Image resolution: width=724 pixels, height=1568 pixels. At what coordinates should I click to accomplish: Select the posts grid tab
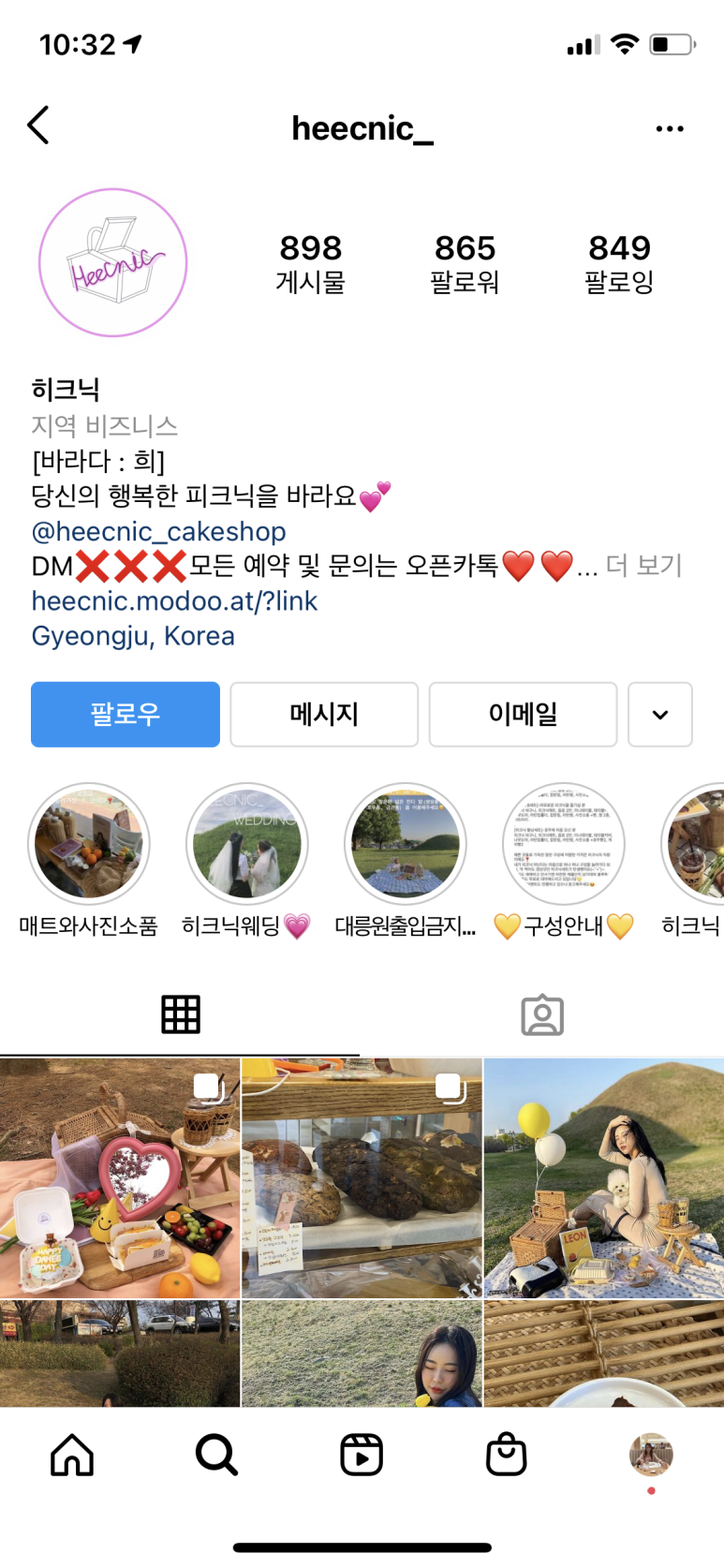point(181,1015)
